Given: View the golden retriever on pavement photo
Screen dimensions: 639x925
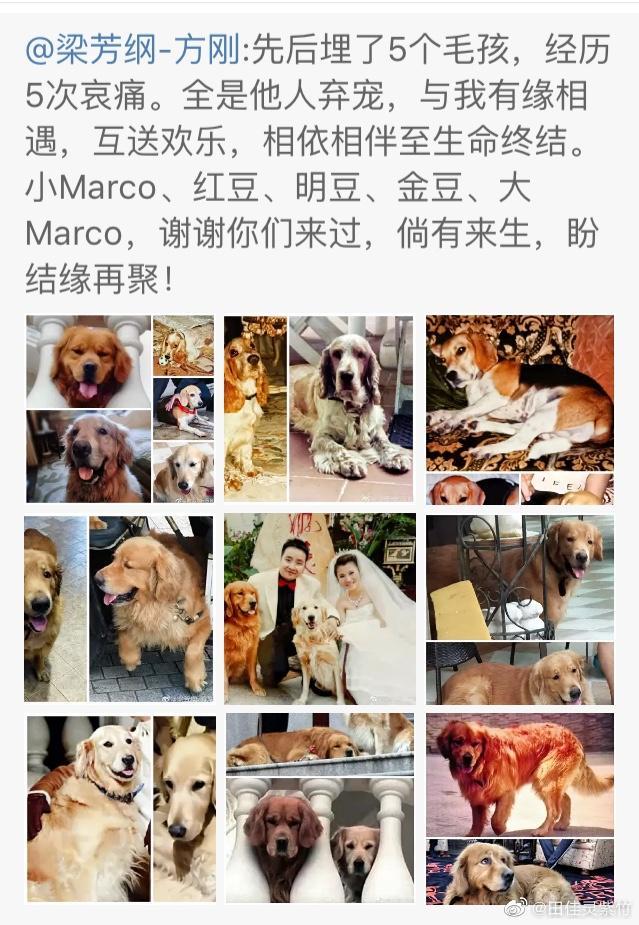Looking at the screenshot, I should pyautogui.click(x=119, y=608).
